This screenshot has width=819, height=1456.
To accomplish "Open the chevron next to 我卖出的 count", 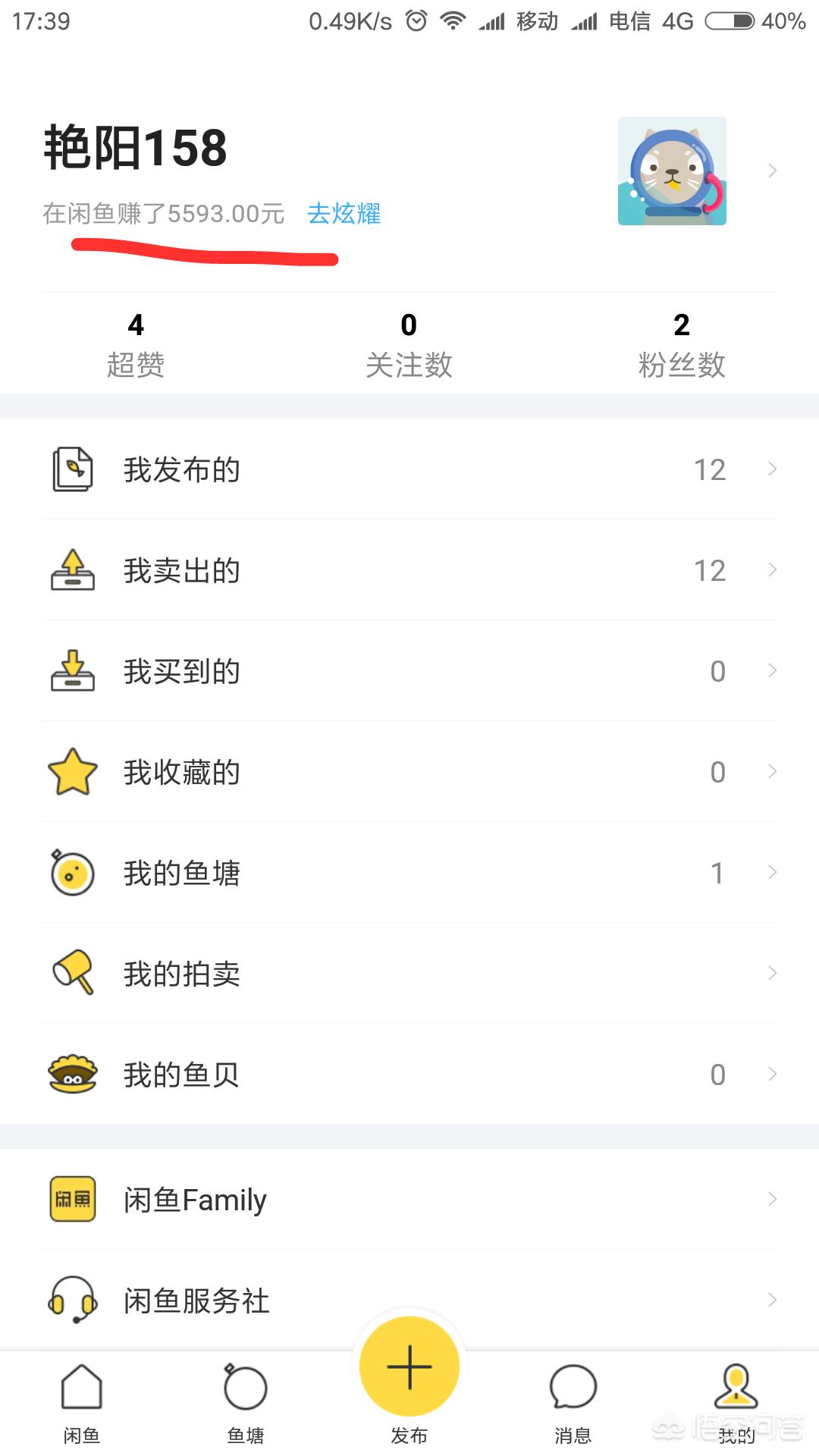I will pyautogui.click(x=772, y=570).
